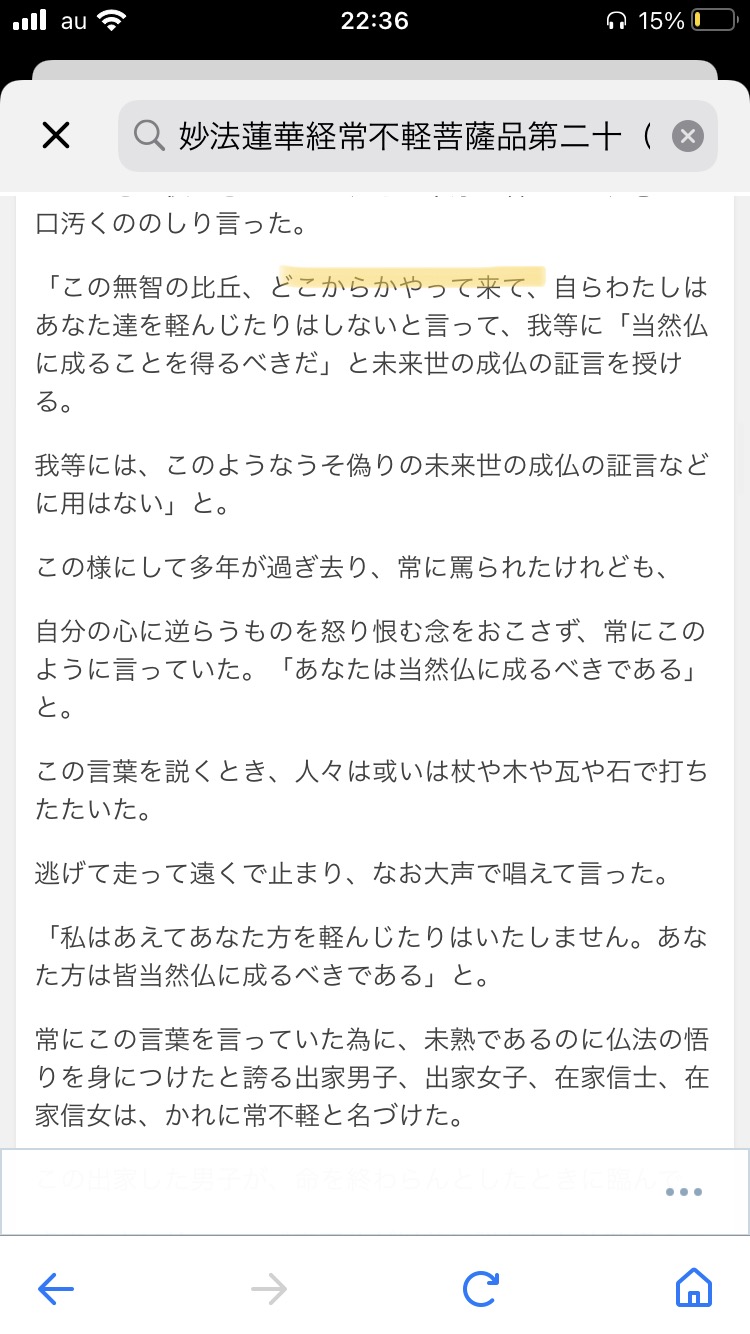Screen dimensions: 750x1334
Task: Clear the search field text
Action: [687, 136]
